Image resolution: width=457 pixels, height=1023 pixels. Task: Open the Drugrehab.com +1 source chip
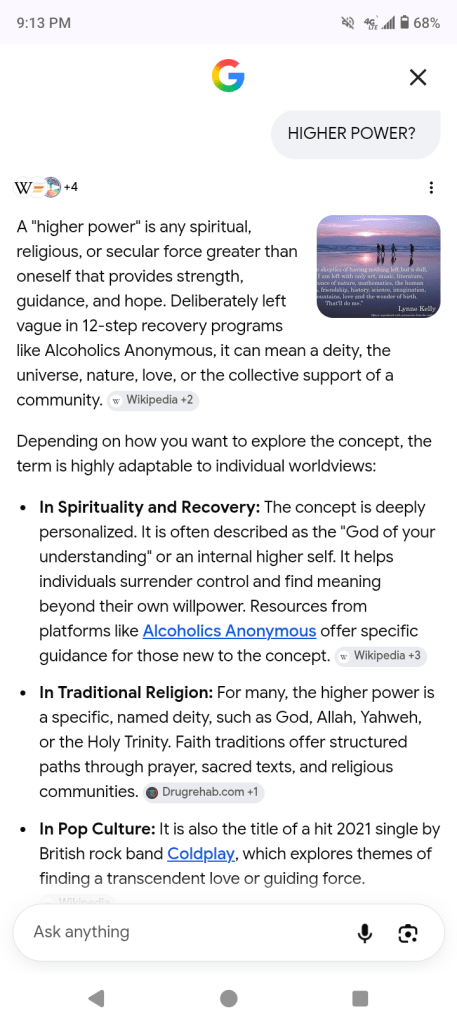click(x=204, y=792)
